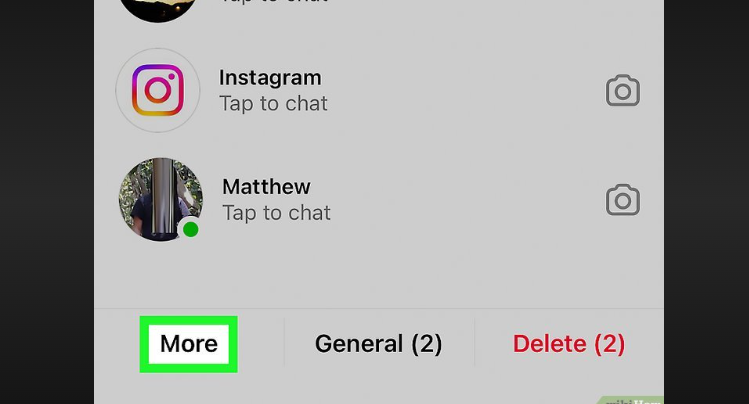Open camera for Instagram chat
This screenshot has width=749, height=404.
click(622, 91)
